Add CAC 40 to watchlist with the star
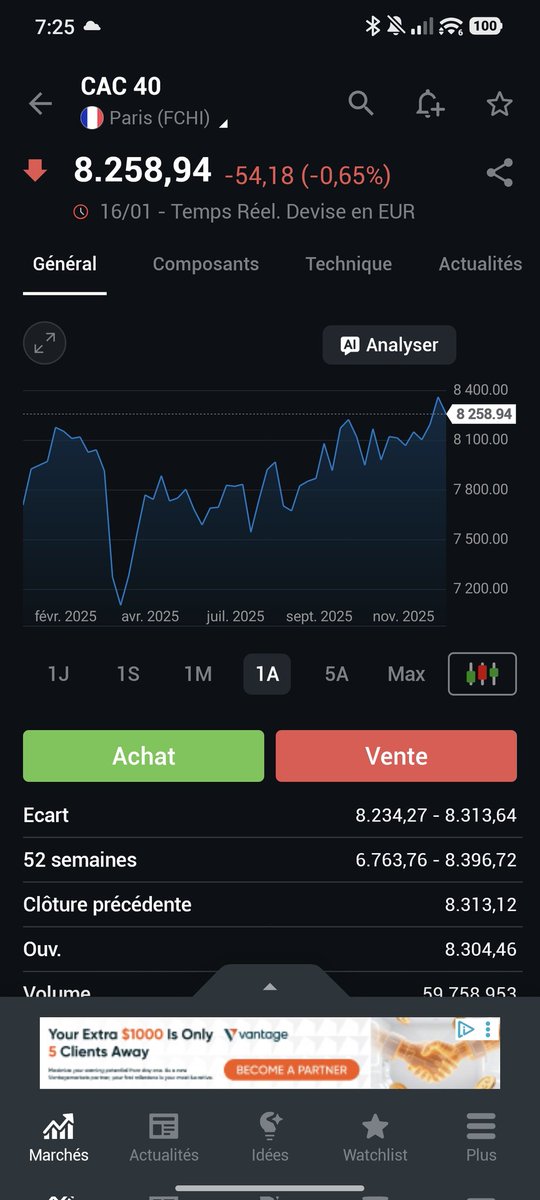The height and width of the screenshot is (1200, 540). (x=499, y=103)
